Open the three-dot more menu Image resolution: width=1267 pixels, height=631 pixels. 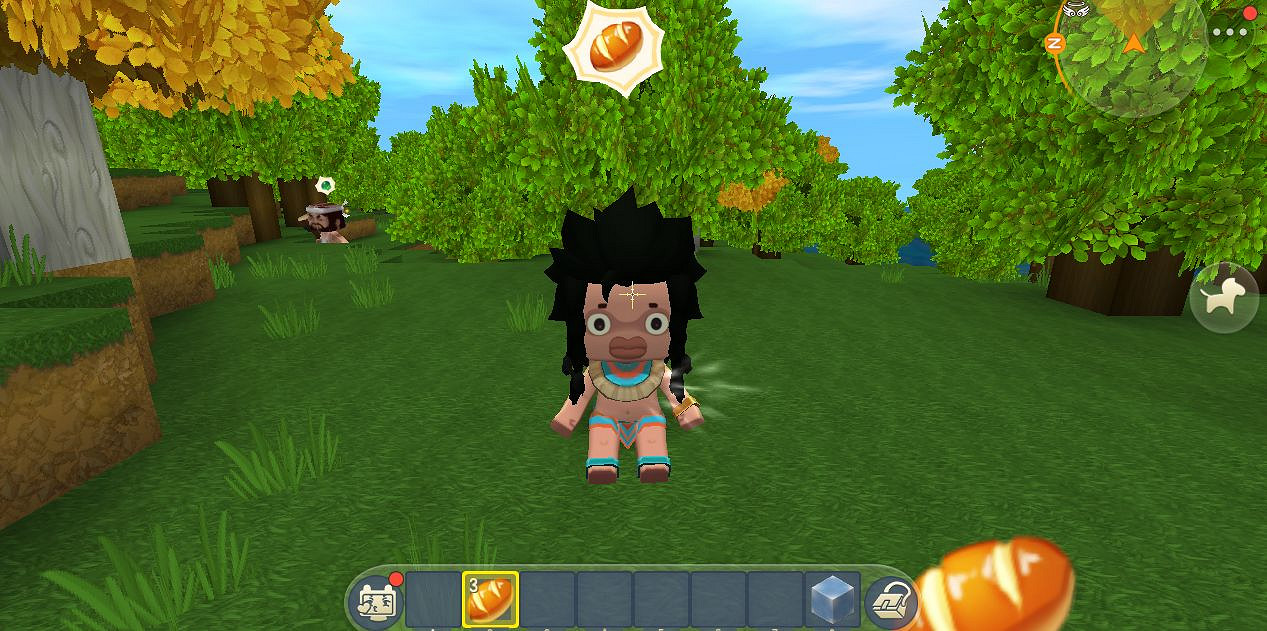click(1229, 32)
